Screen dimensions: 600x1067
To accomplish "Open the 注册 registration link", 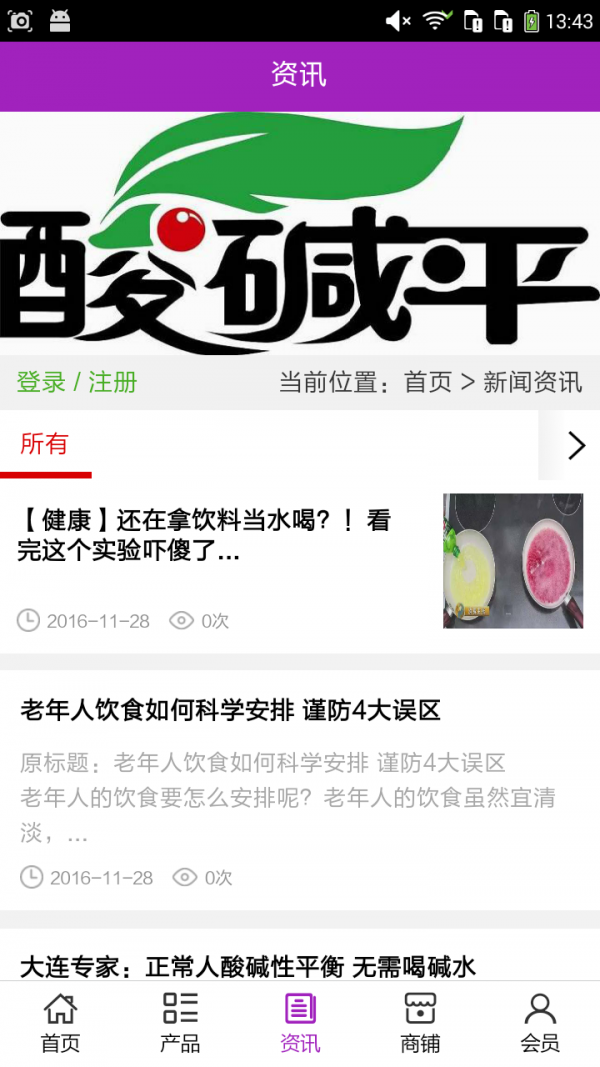I will [x=113, y=382].
